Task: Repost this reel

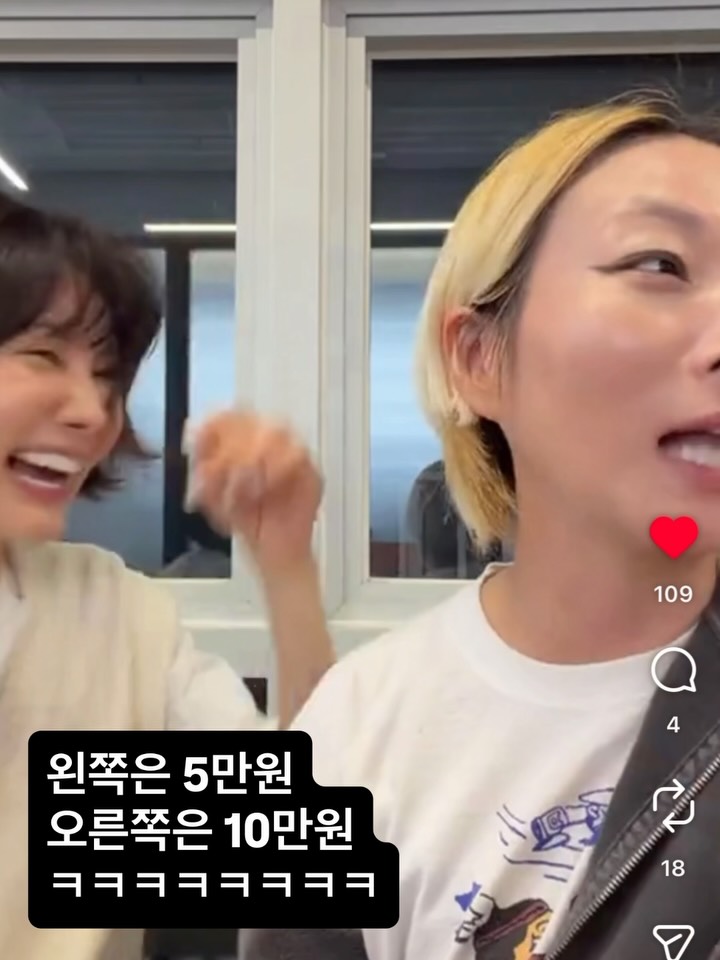Action: (673, 806)
